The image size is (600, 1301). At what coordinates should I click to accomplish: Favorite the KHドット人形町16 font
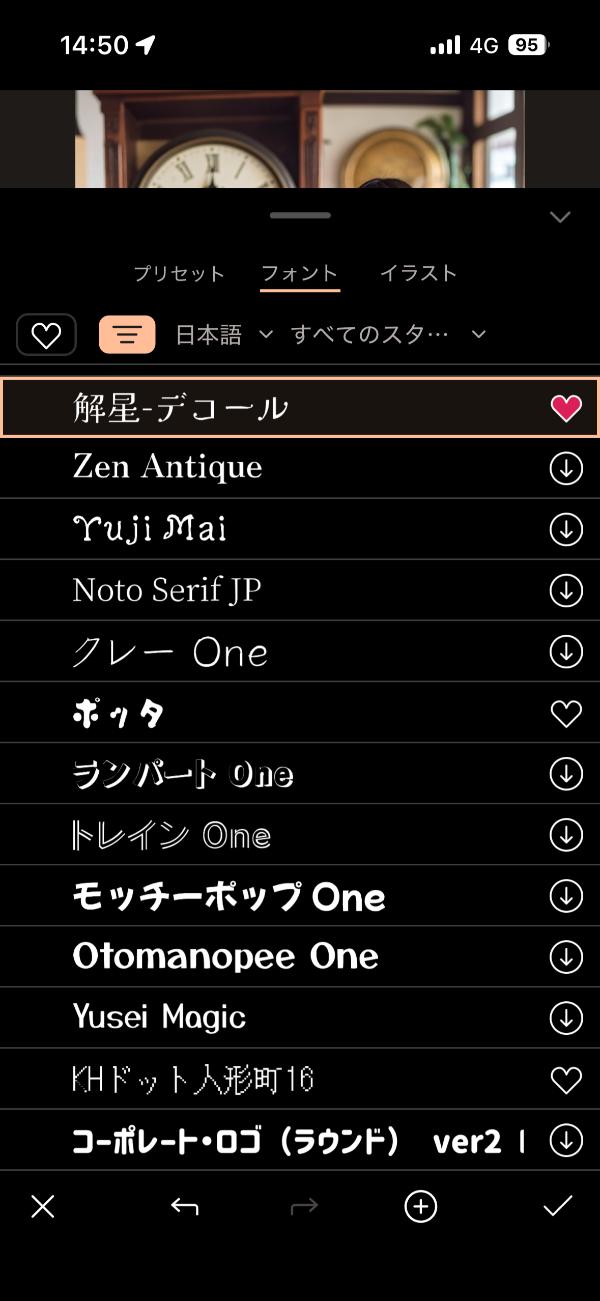(566, 1079)
